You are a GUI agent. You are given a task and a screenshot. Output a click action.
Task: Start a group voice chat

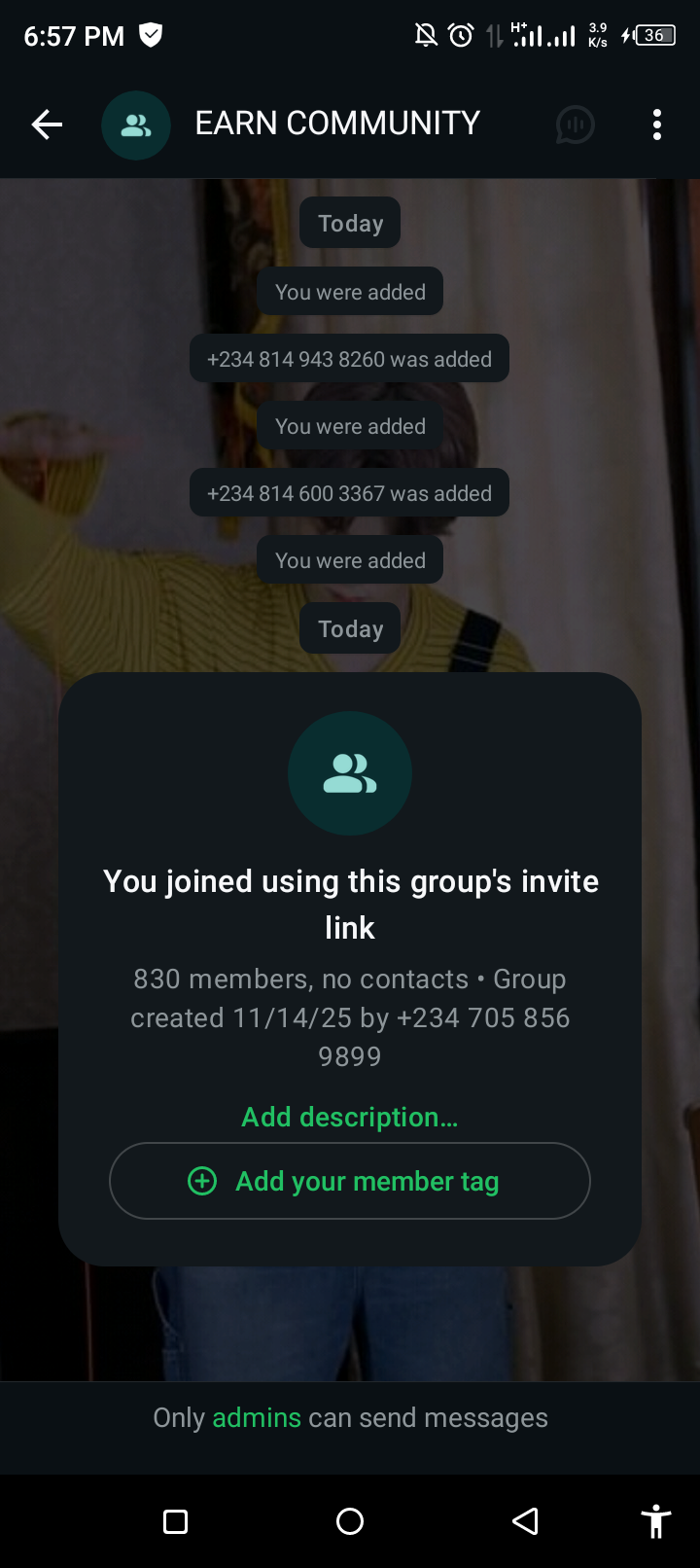[575, 125]
